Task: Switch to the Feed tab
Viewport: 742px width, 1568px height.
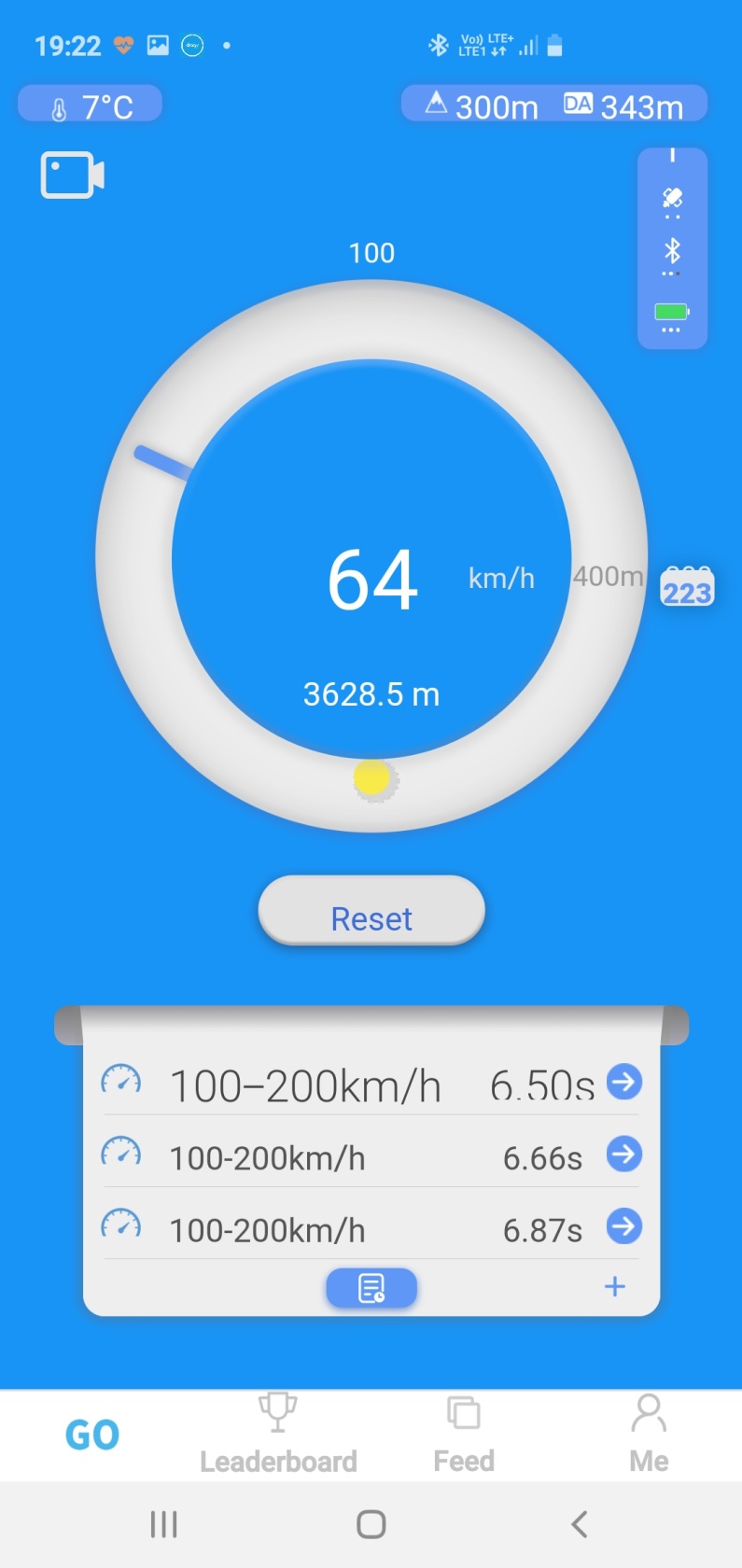Action: (464, 1435)
